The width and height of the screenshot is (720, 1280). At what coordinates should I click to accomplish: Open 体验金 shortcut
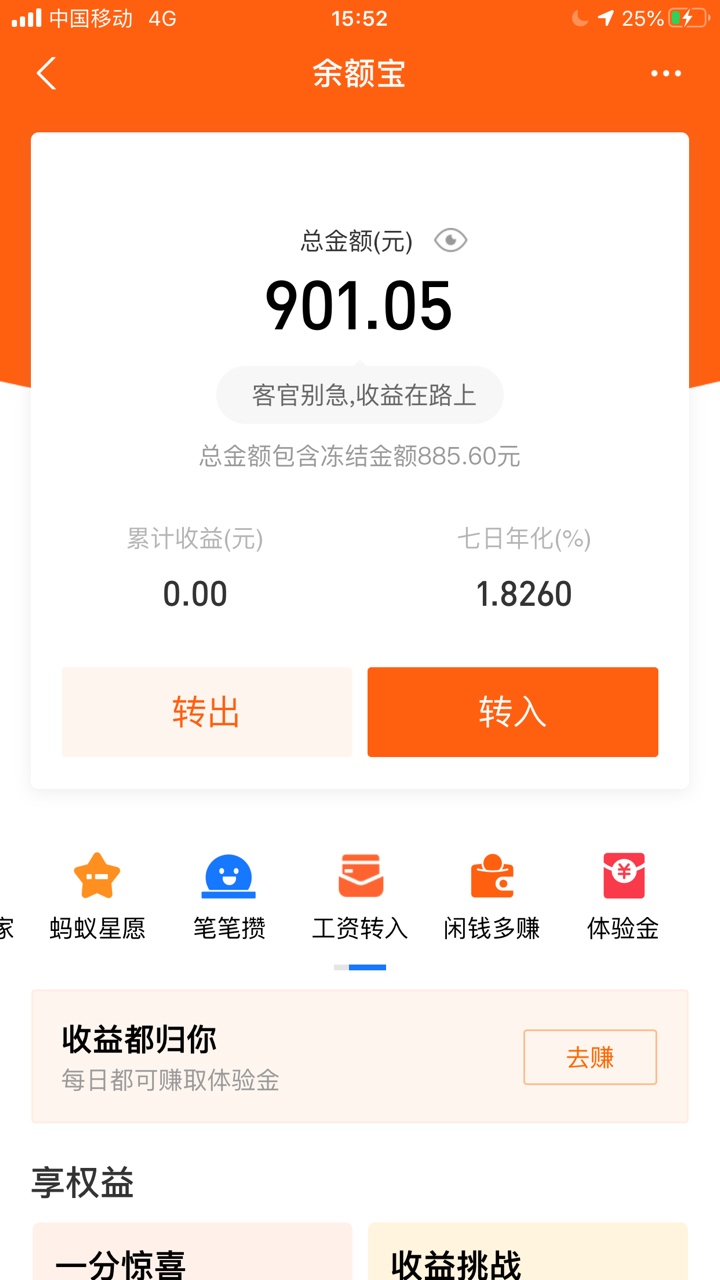[x=623, y=896]
